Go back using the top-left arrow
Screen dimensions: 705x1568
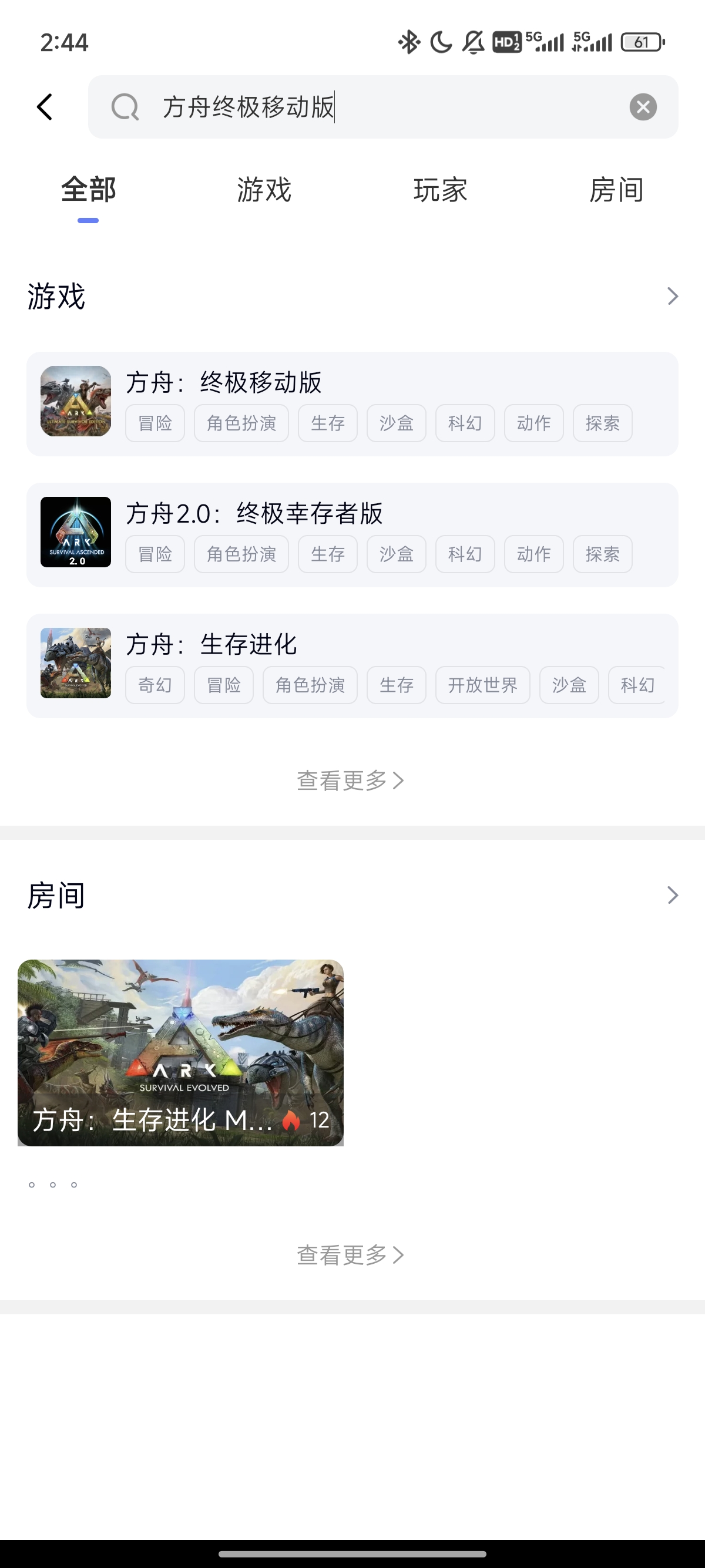tap(45, 107)
